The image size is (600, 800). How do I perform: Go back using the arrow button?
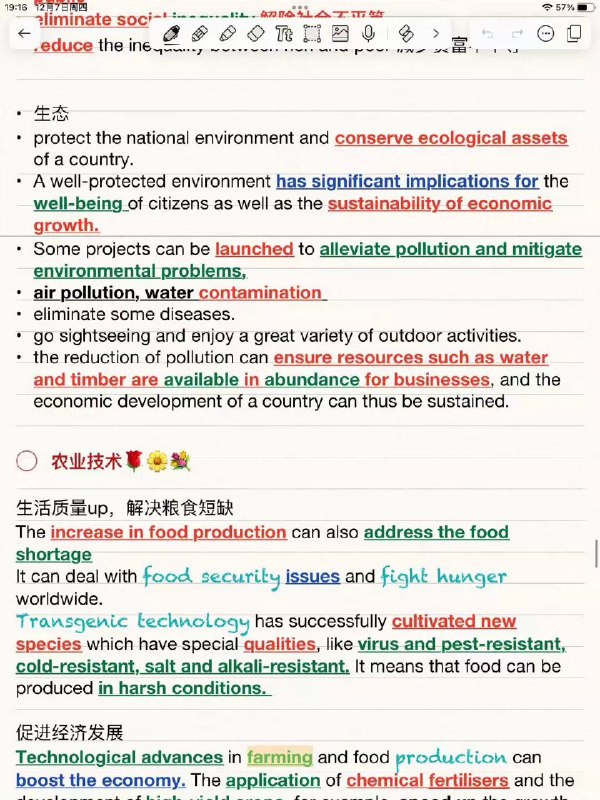pos(24,33)
